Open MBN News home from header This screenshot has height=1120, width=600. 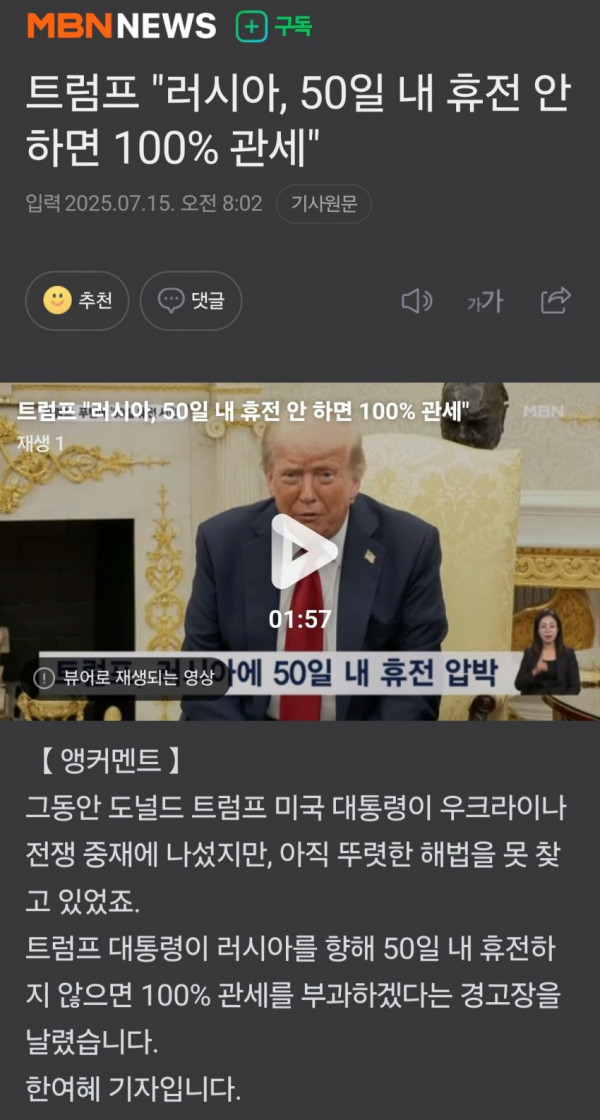click(121, 27)
